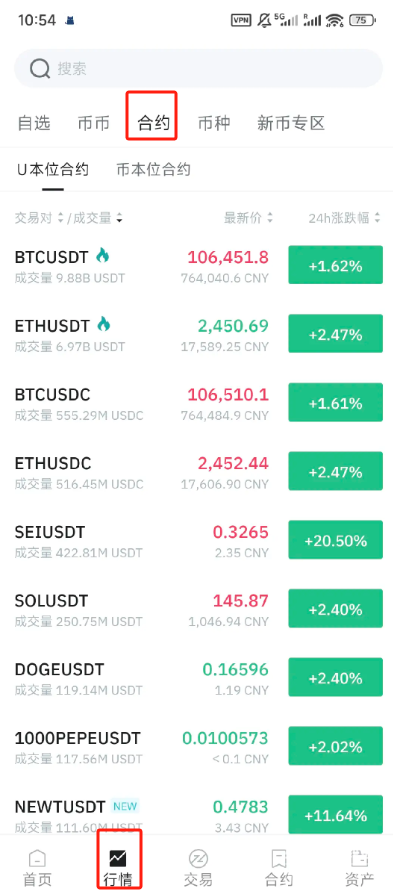Image resolution: width=393 pixels, height=891 pixels.
Task: Select the 币种 tab
Action: (214, 123)
